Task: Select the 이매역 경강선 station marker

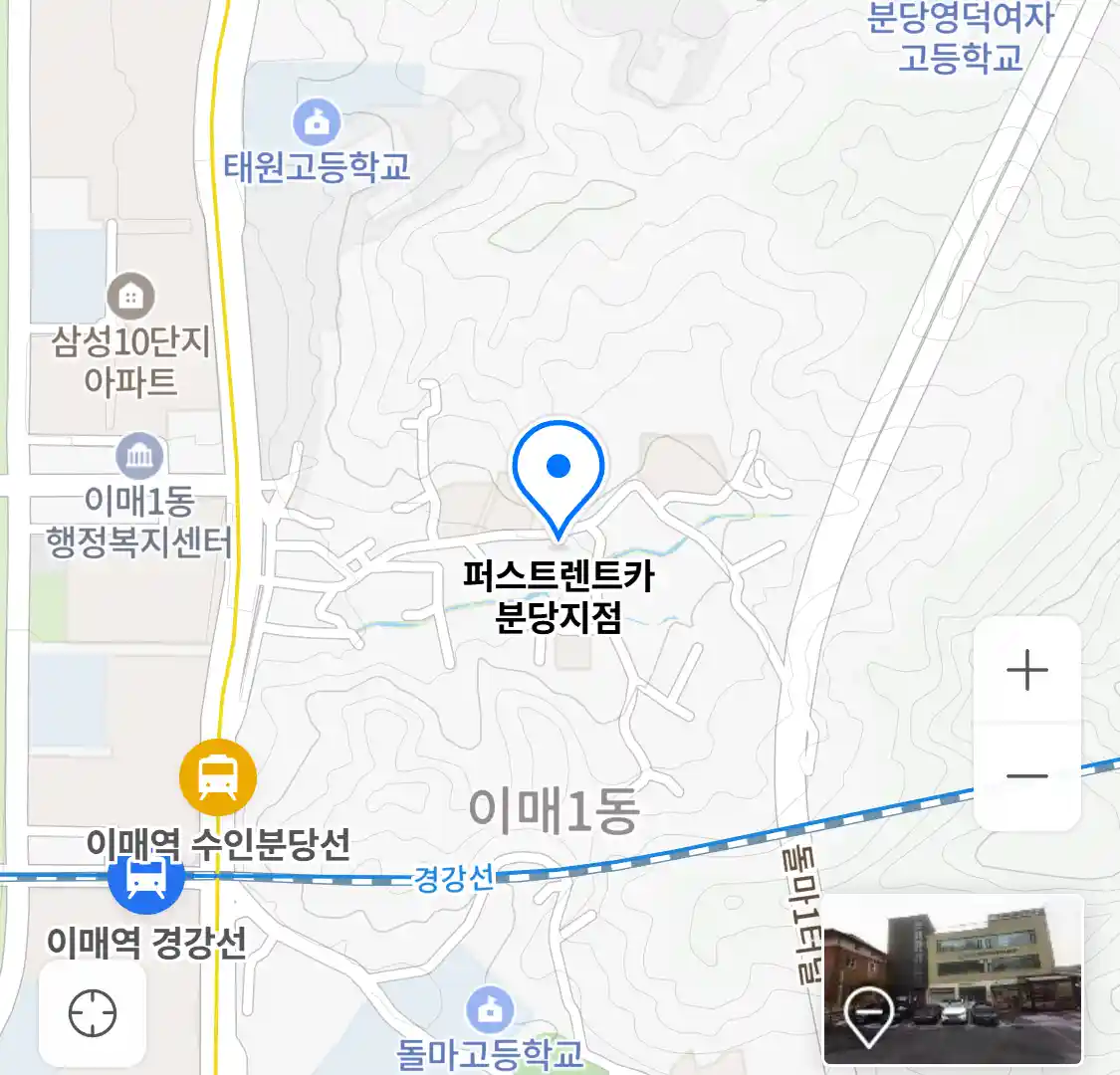Action: tap(146, 880)
